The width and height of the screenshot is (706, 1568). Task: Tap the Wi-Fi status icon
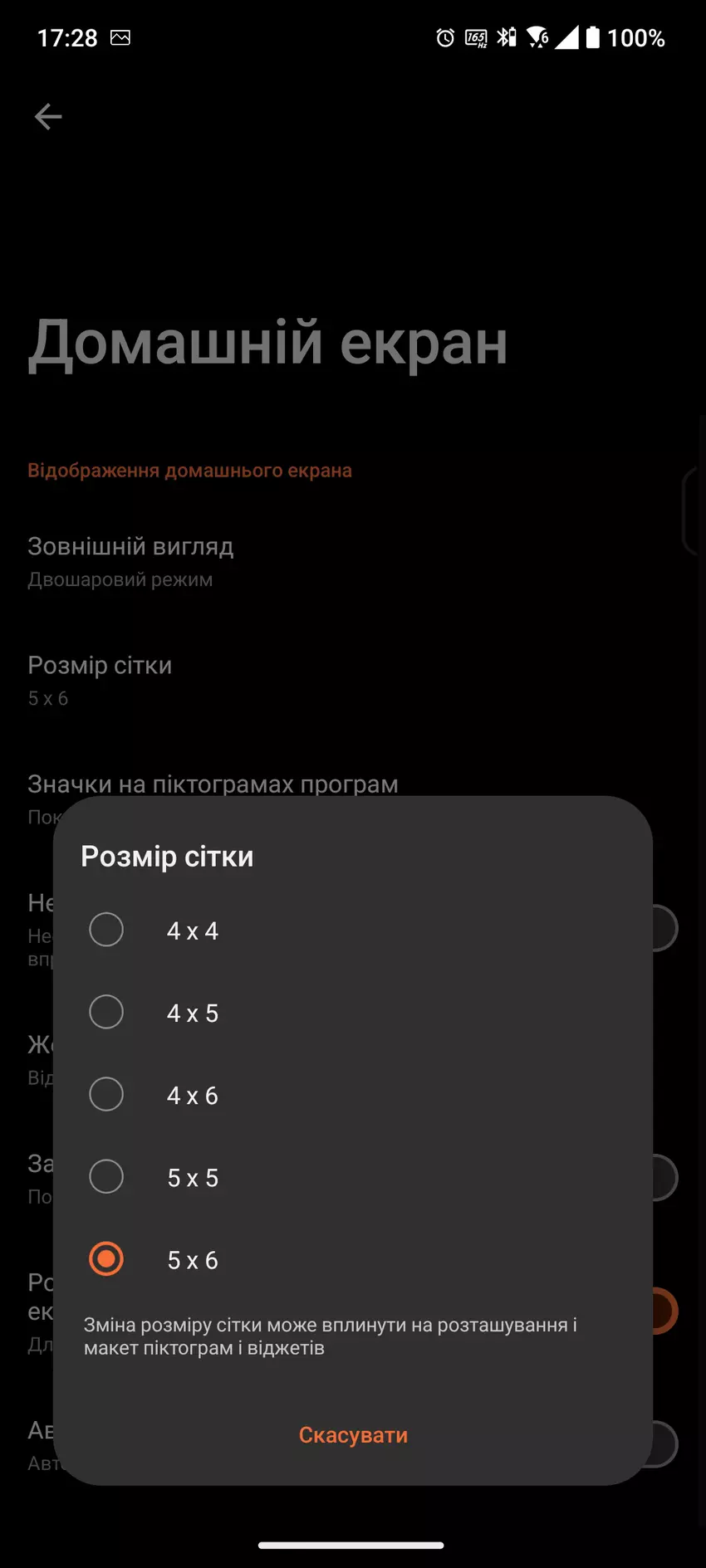click(x=536, y=37)
